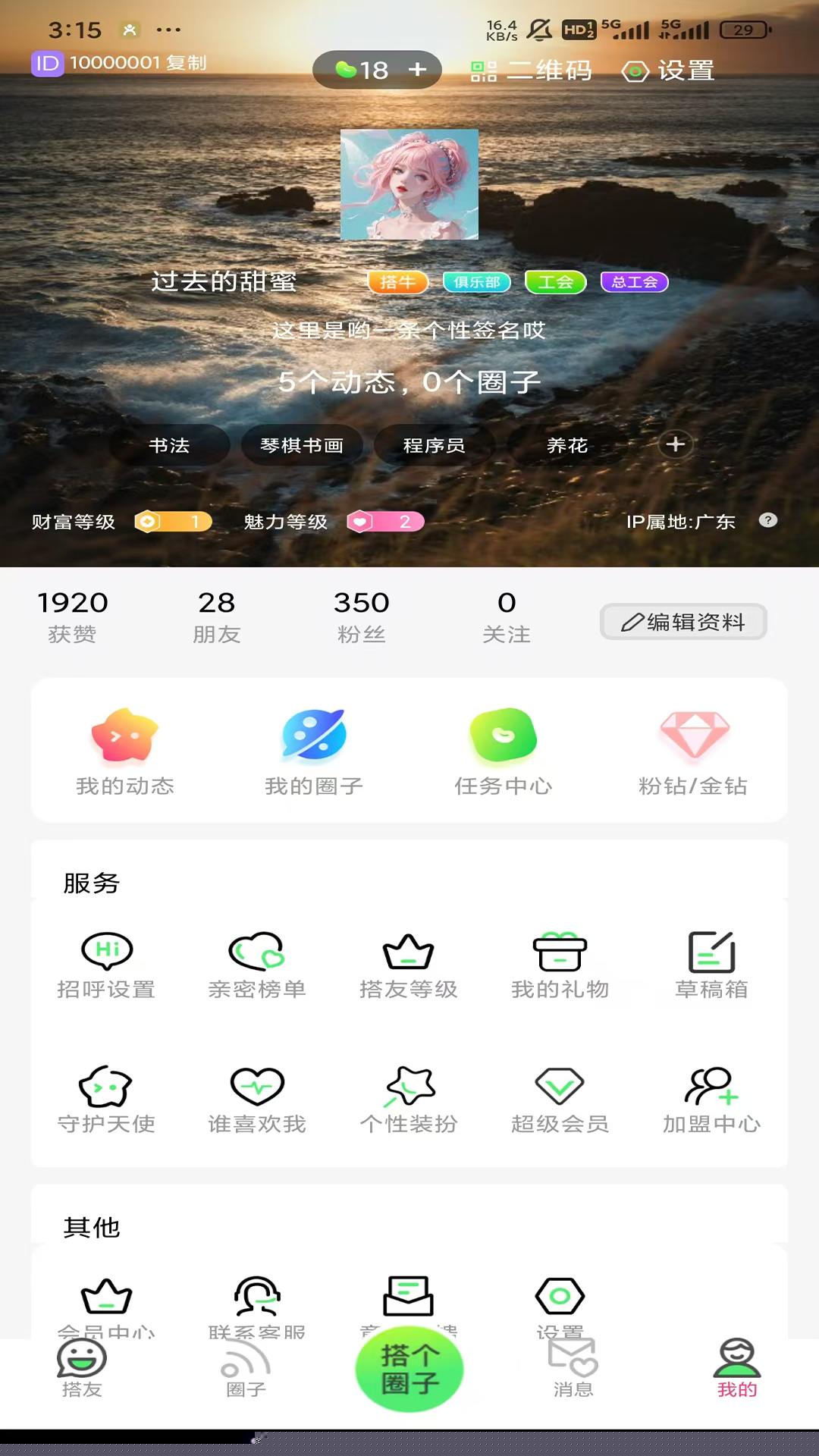Open 粉钻/金钻 wallet

[693, 752]
